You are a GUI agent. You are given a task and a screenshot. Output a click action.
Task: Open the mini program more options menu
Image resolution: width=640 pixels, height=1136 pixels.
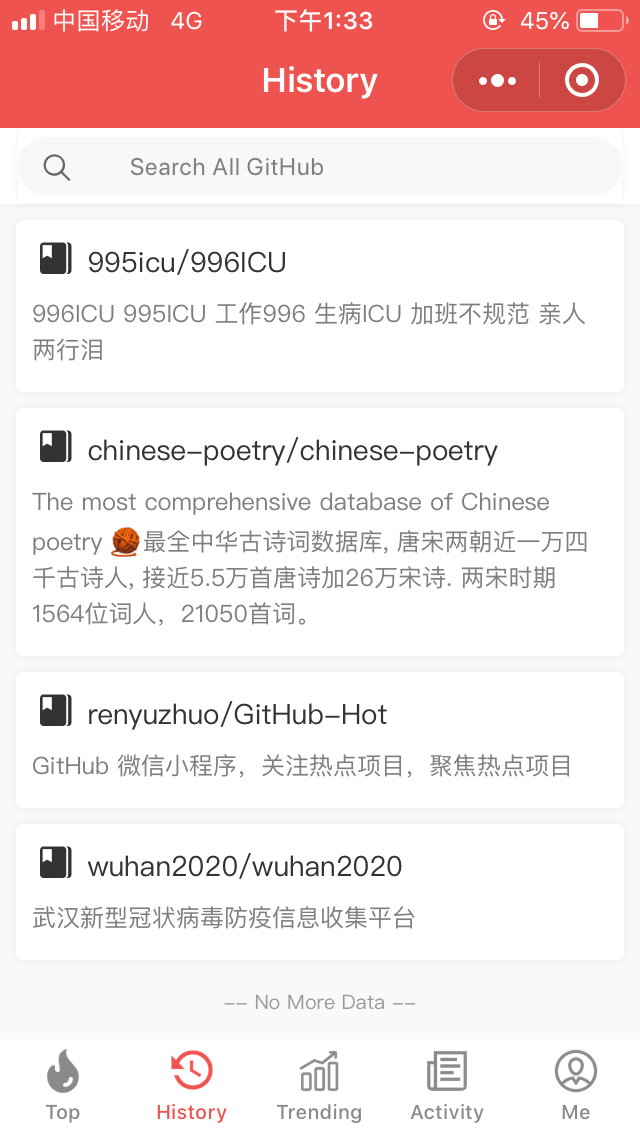point(497,80)
